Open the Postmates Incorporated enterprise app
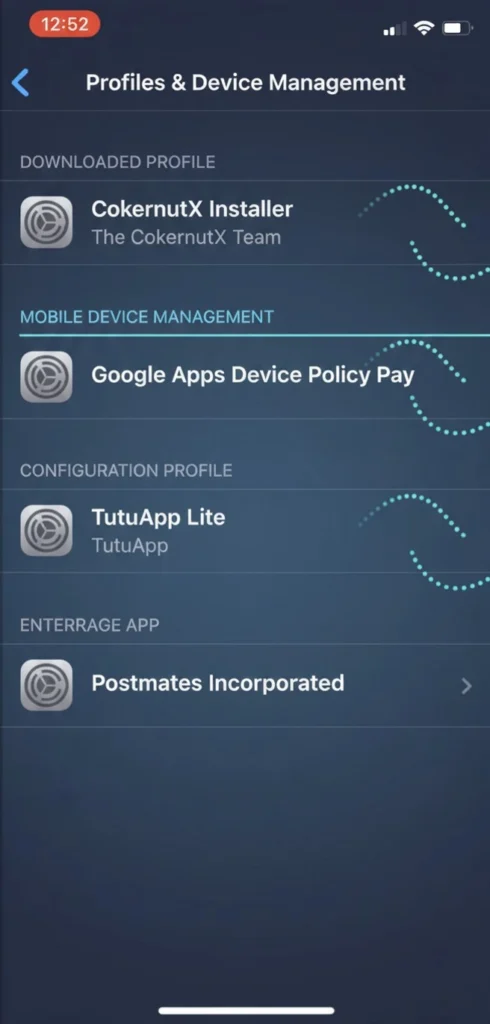 [245, 685]
